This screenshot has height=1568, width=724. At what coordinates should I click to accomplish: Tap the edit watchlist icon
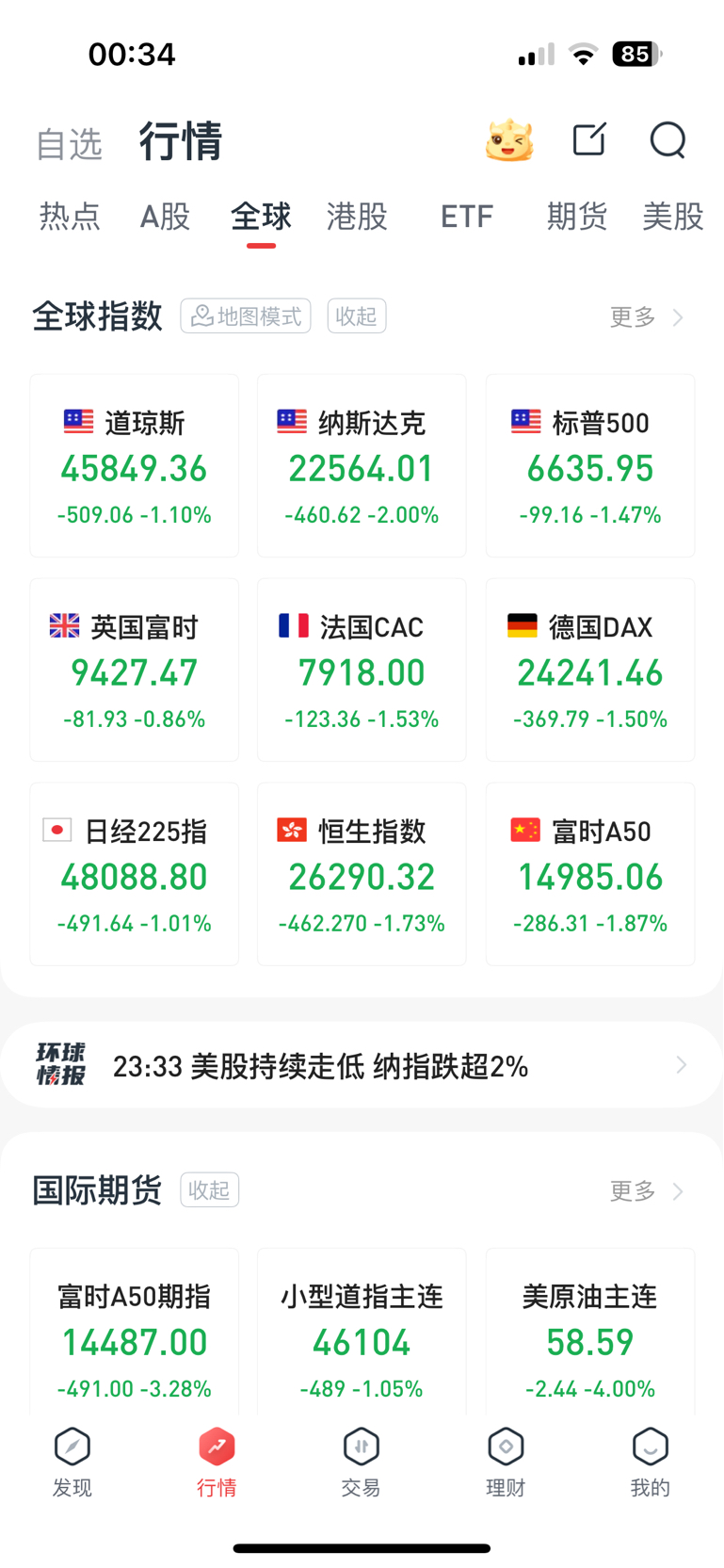click(x=589, y=140)
